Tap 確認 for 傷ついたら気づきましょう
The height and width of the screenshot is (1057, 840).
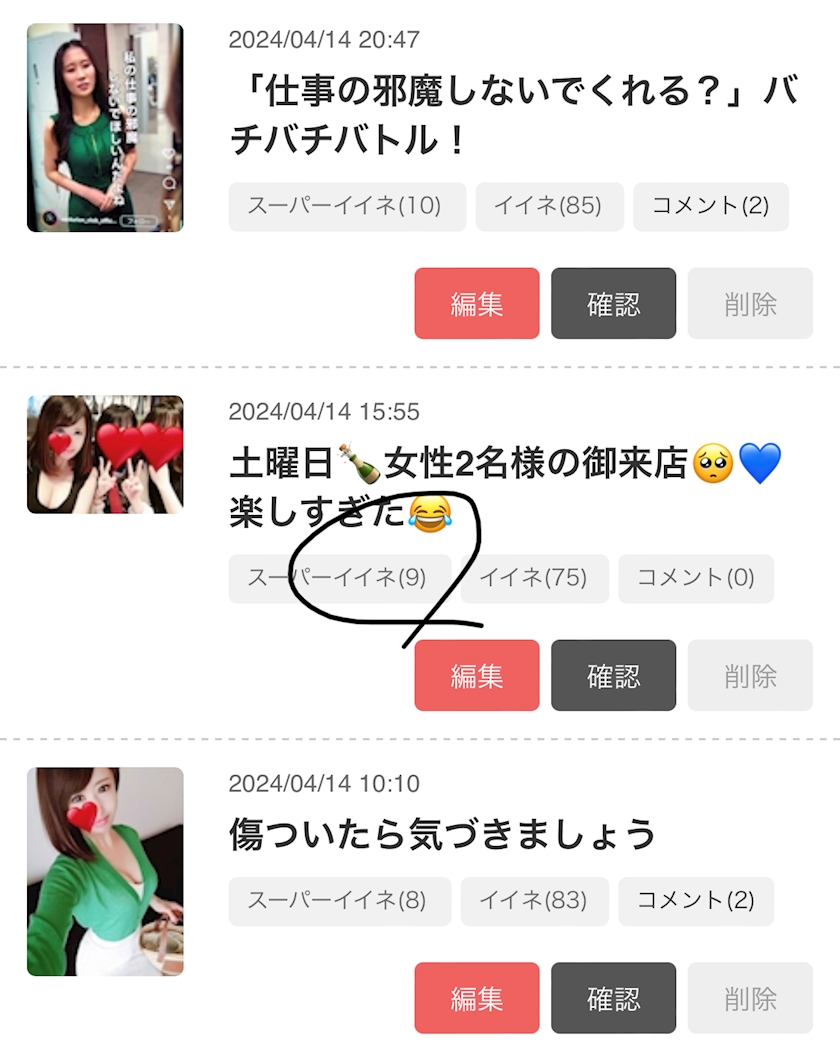pyautogui.click(x=613, y=998)
